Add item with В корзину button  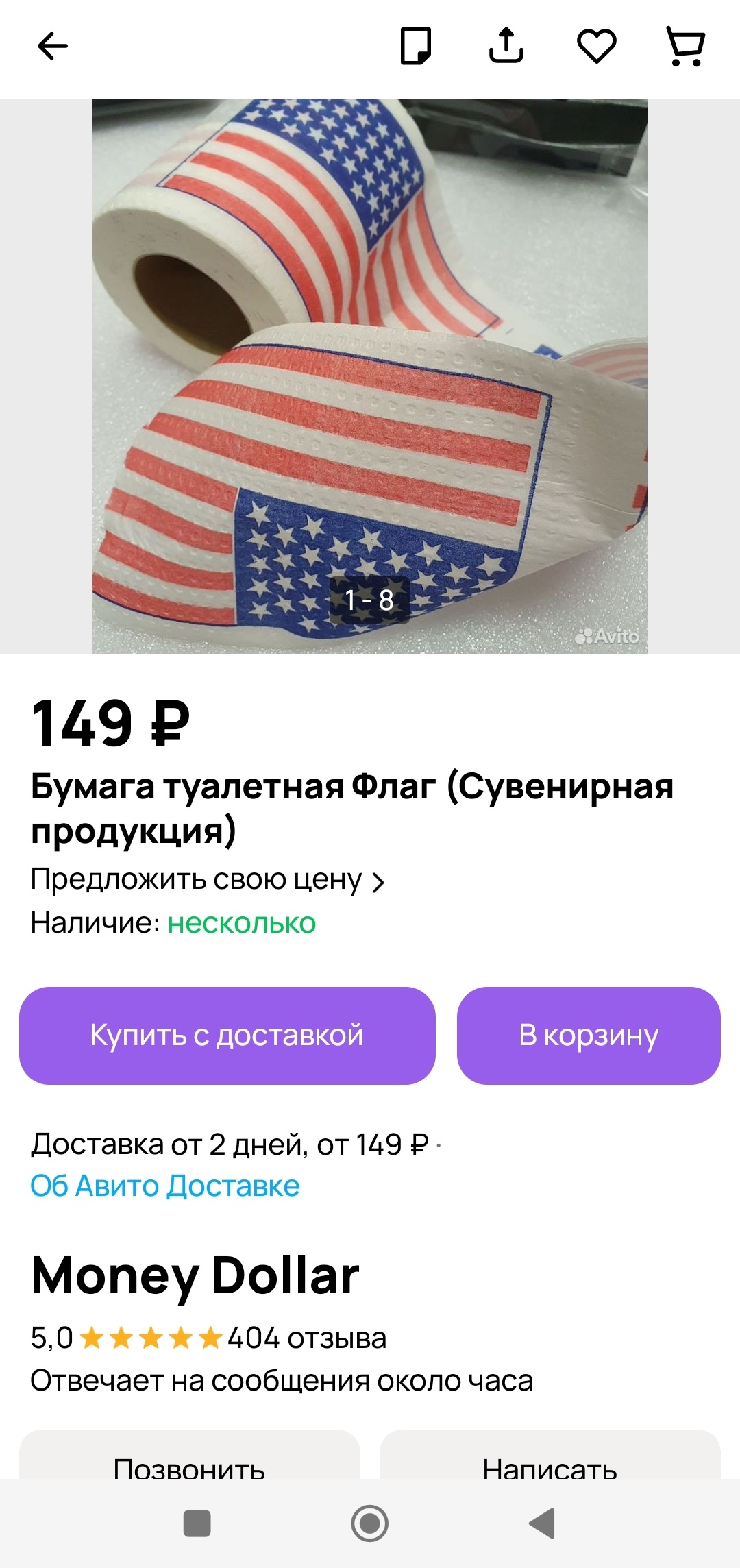coord(589,1036)
